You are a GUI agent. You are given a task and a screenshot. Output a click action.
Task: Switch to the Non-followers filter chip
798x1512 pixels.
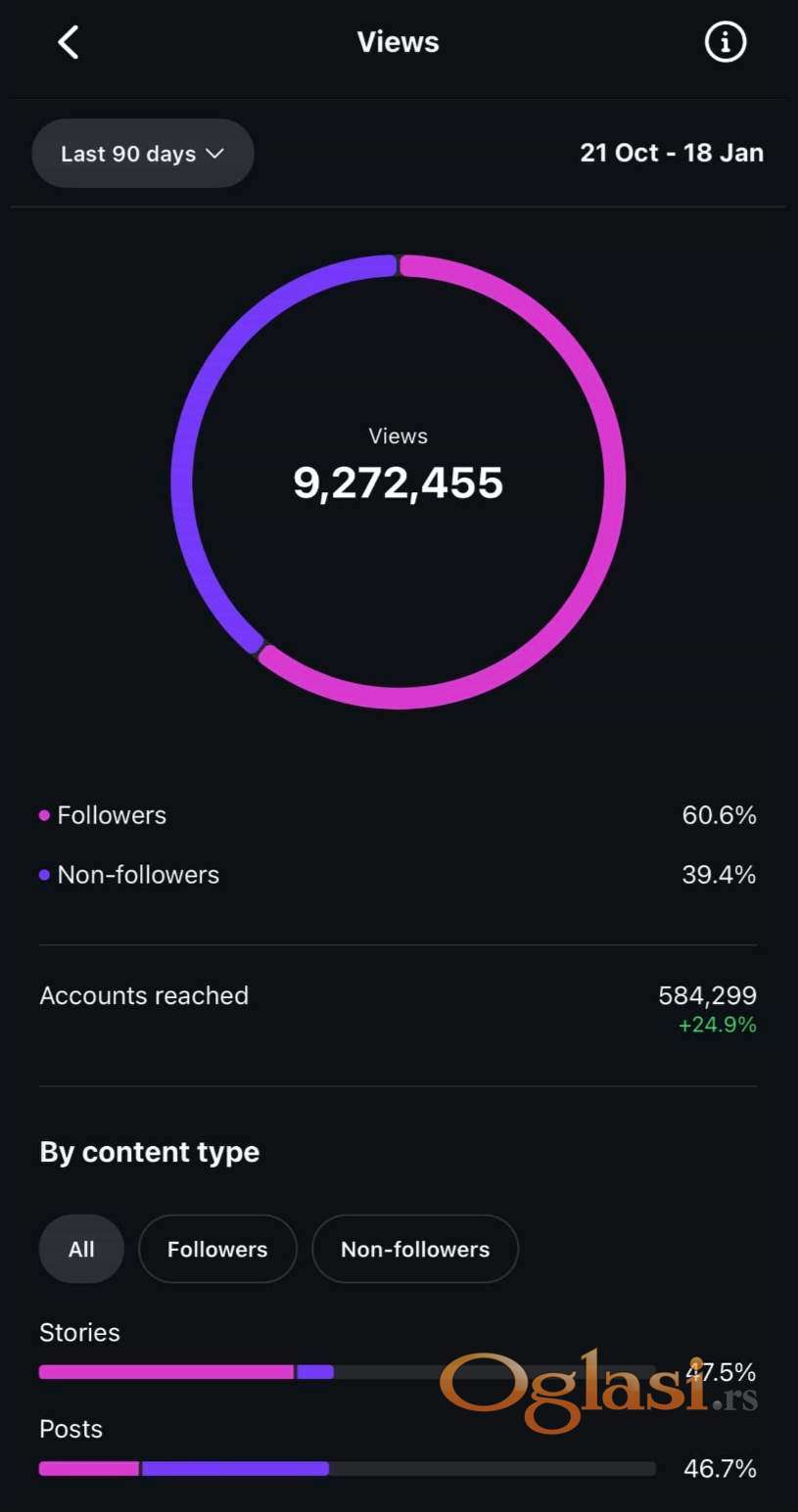coord(415,1249)
